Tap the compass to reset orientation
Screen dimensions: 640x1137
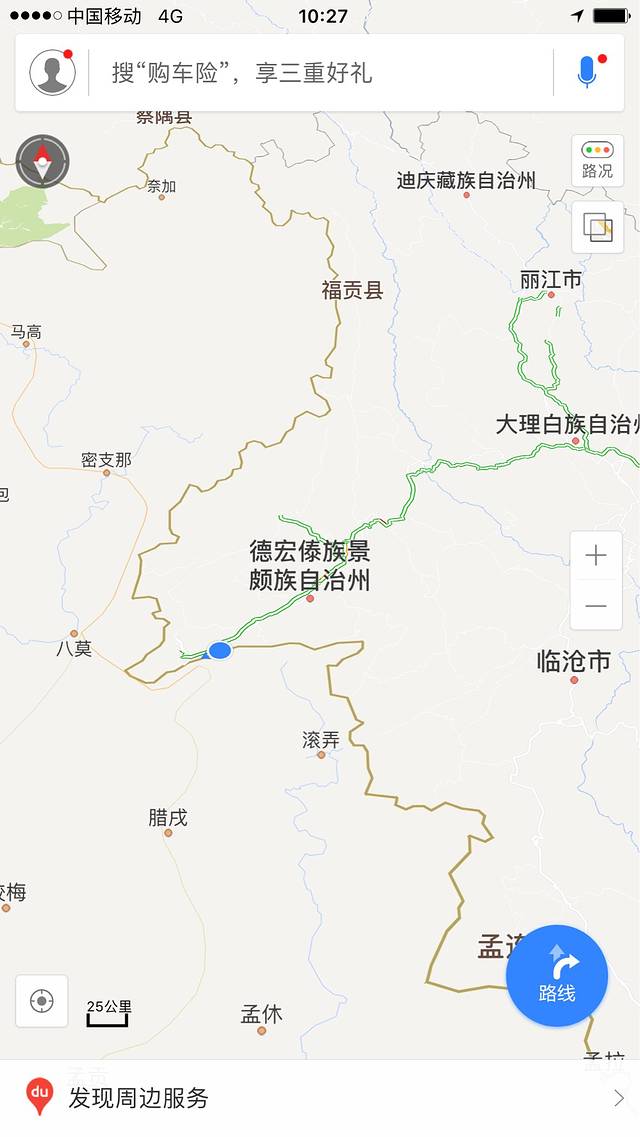tap(43, 161)
